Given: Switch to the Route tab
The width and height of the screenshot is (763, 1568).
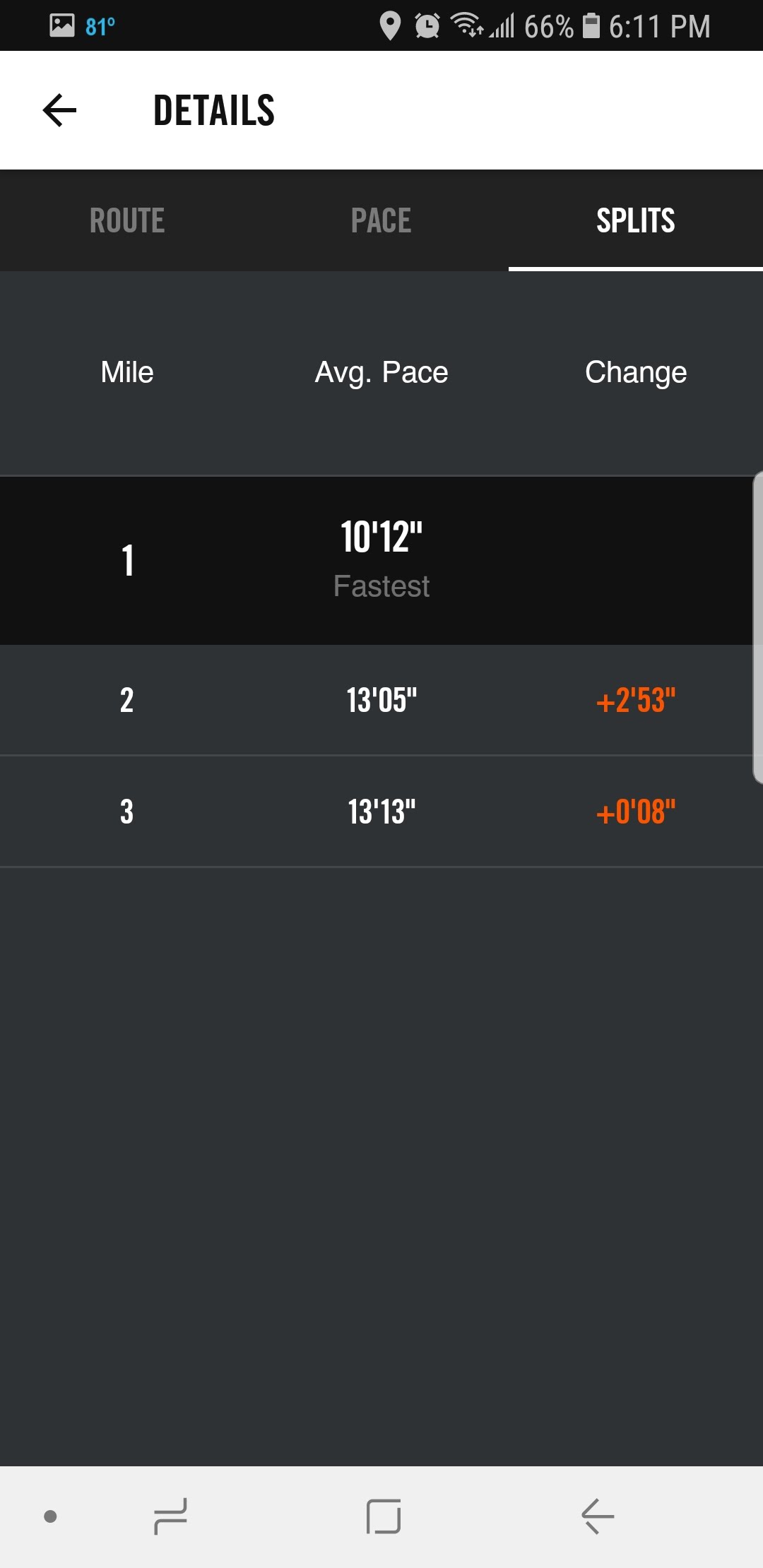Looking at the screenshot, I should 127,220.
